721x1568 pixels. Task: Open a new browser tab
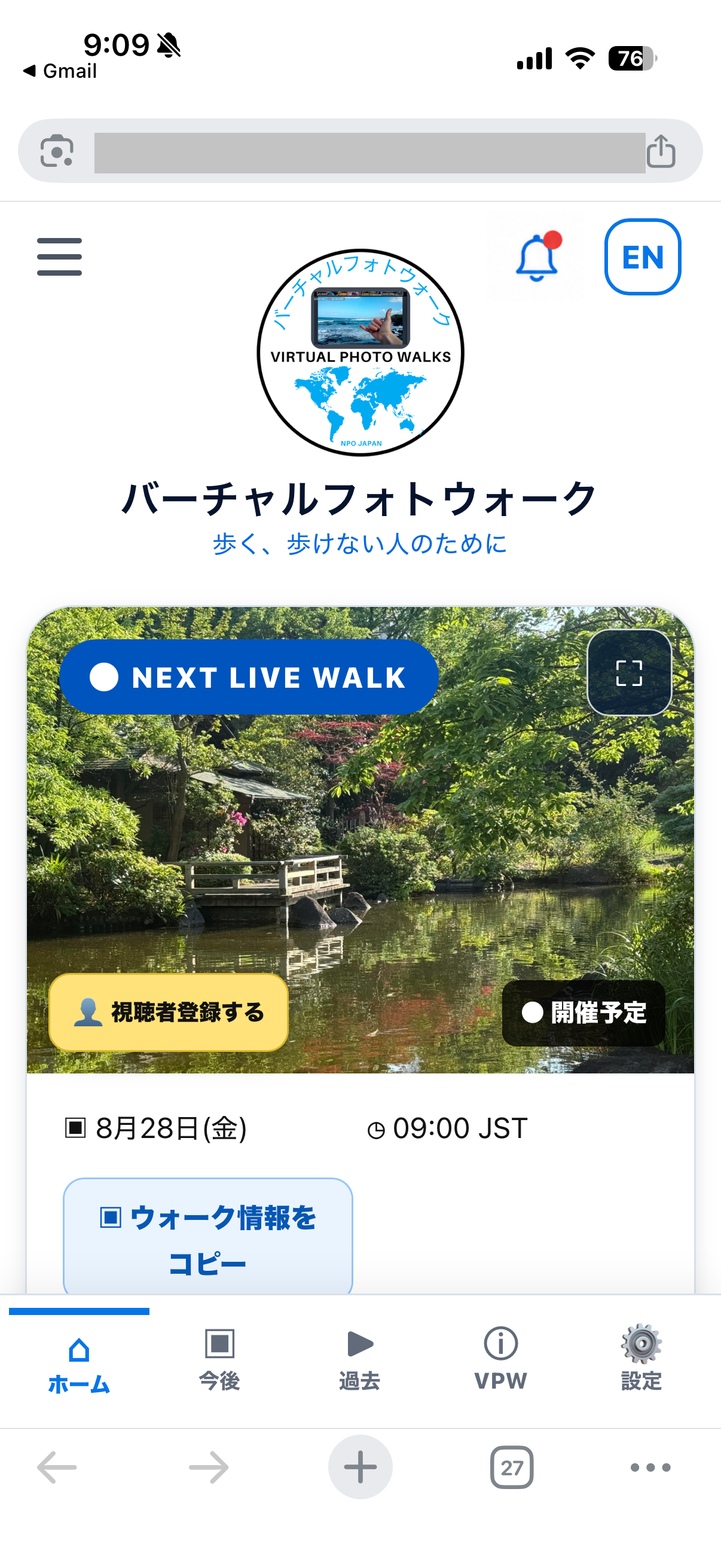[x=360, y=1467]
